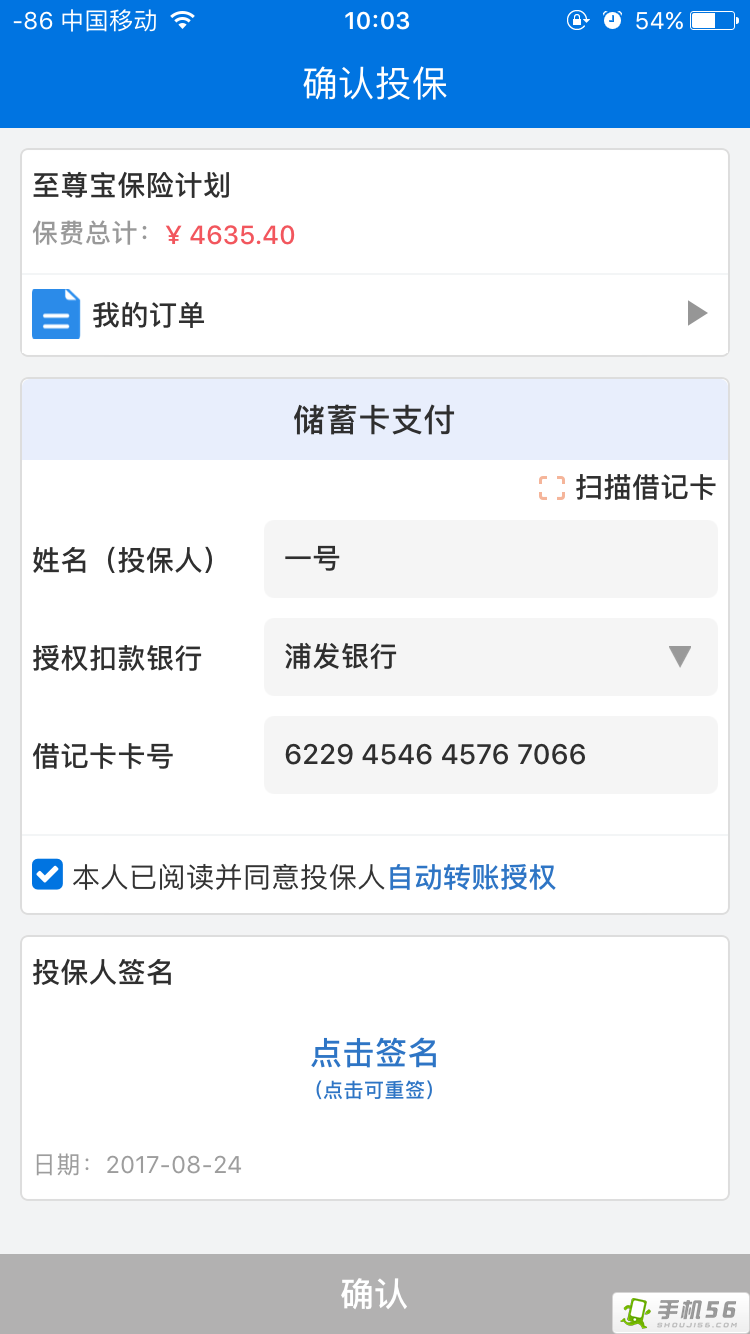Tap 扫描借记卡 to scan debit card
Screen dimensions: 750x1334
(628, 488)
